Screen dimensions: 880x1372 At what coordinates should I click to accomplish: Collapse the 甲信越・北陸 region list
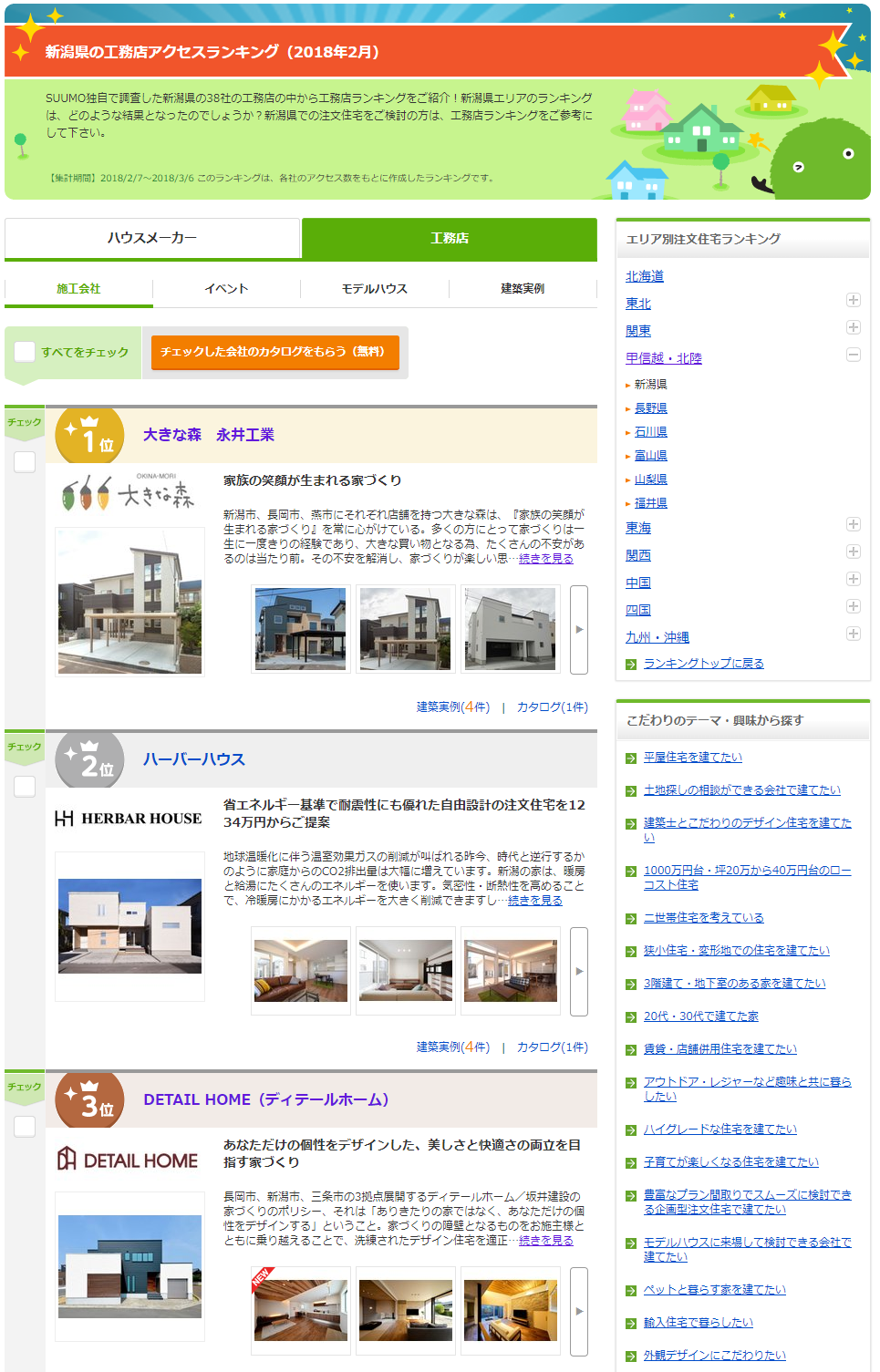pos(854,355)
